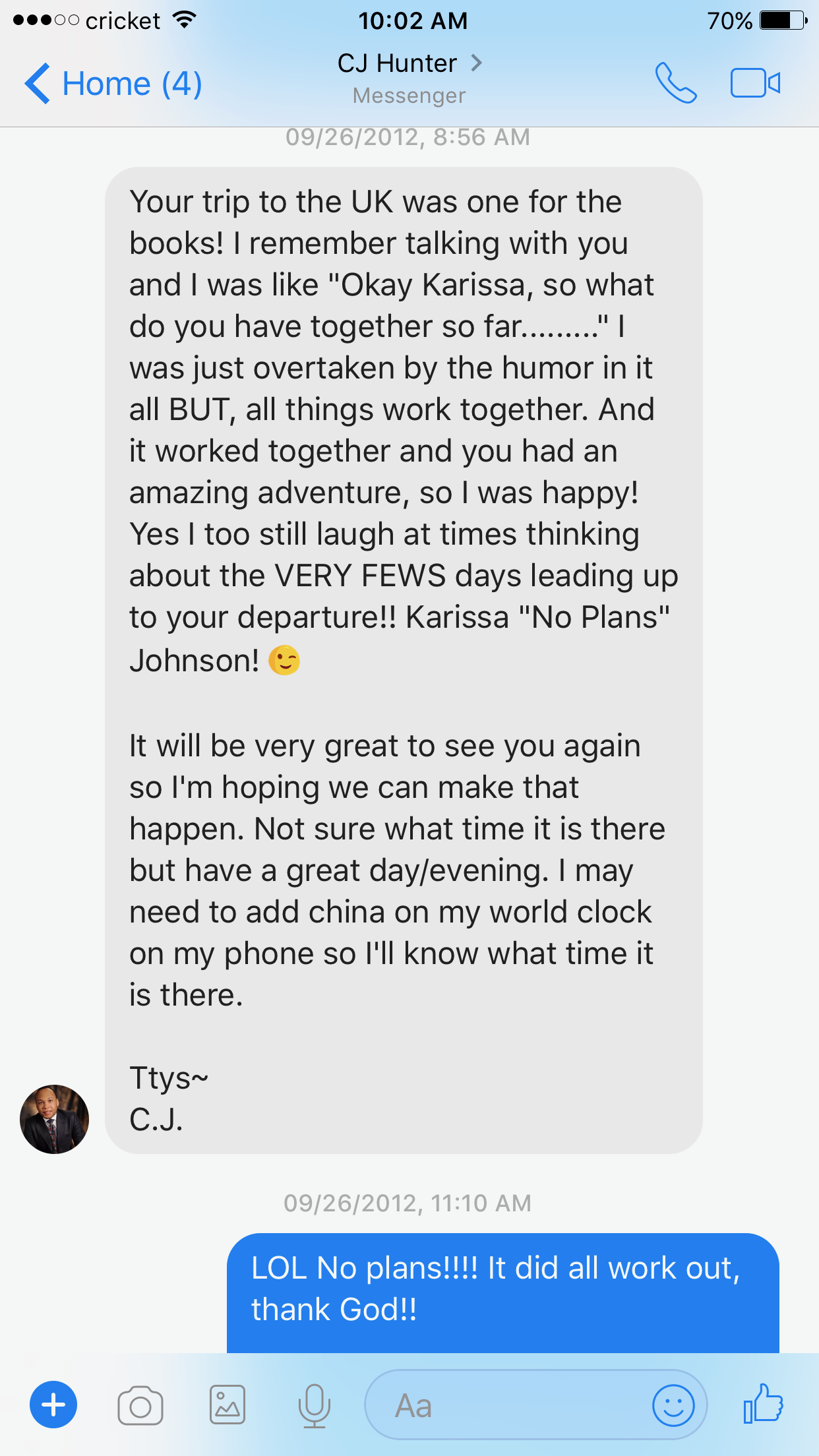Open the photo gallery picker

pos(228,1405)
